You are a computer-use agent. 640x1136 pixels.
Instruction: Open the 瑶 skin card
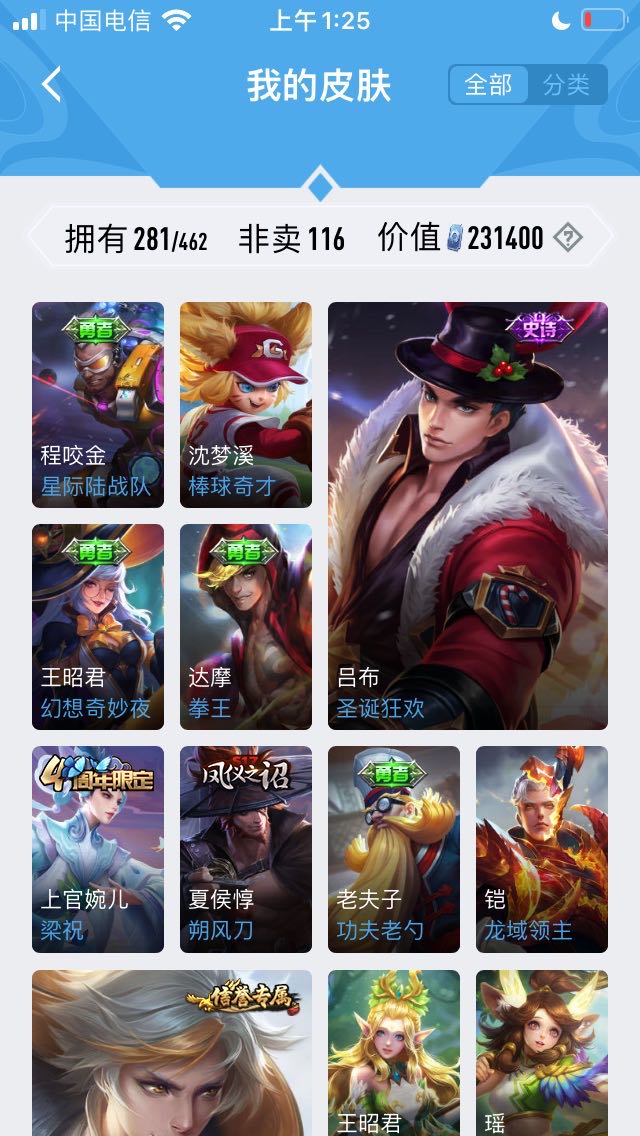(542, 1053)
